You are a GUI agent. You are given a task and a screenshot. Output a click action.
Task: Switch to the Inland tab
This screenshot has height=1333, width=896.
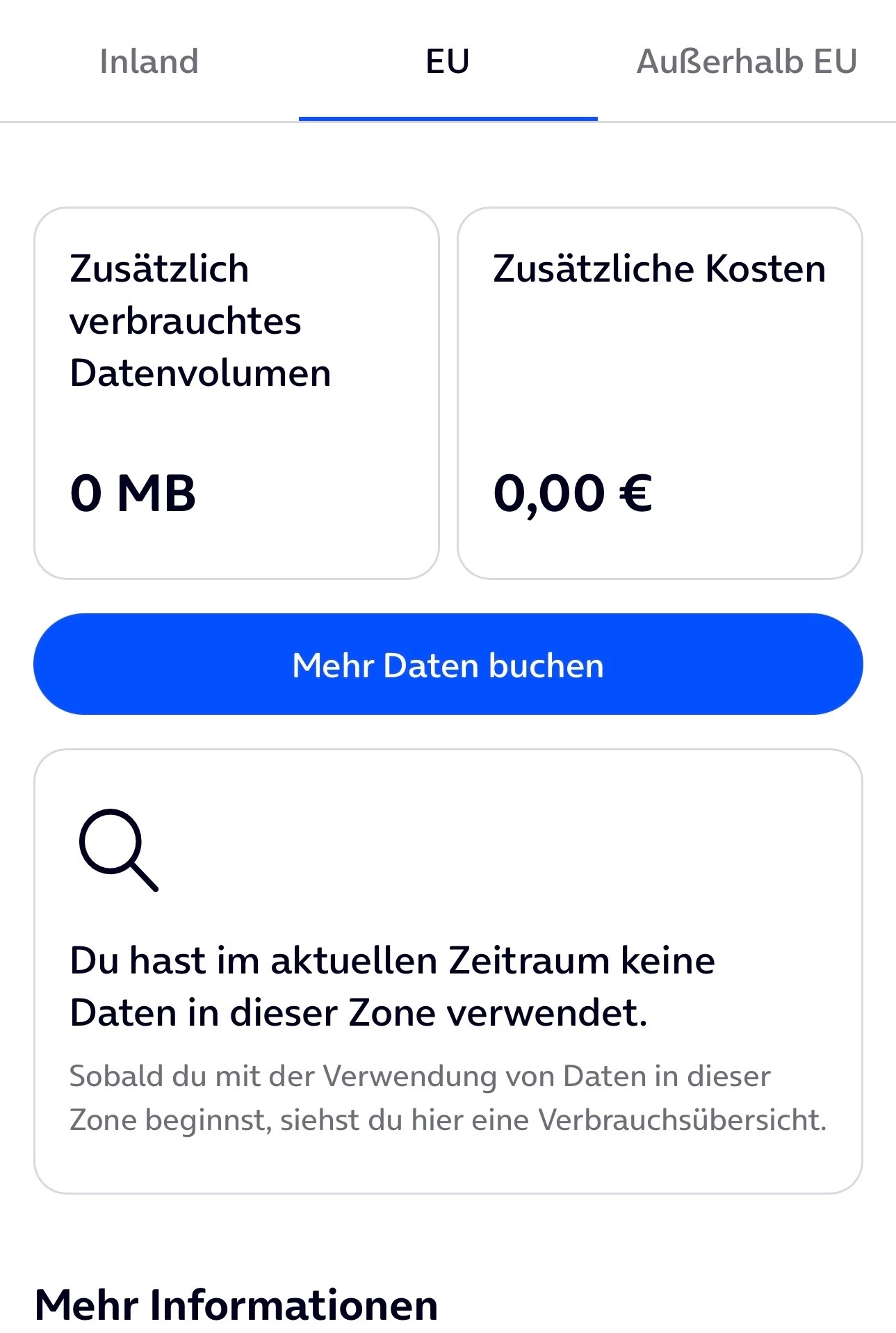[x=149, y=62]
